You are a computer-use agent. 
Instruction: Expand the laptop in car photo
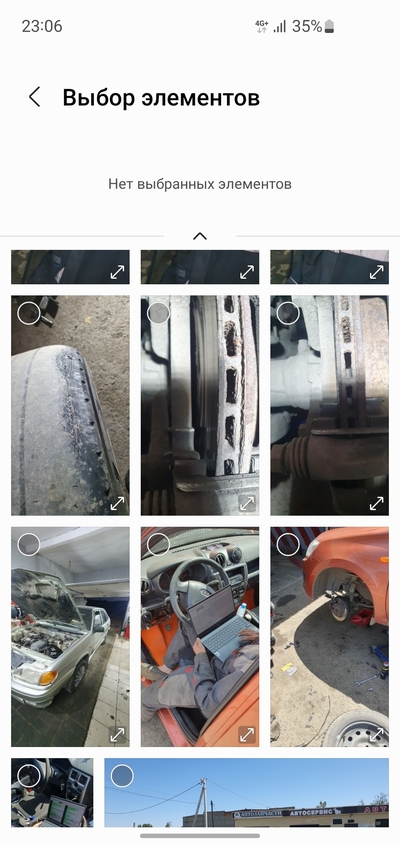click(247, 735)
